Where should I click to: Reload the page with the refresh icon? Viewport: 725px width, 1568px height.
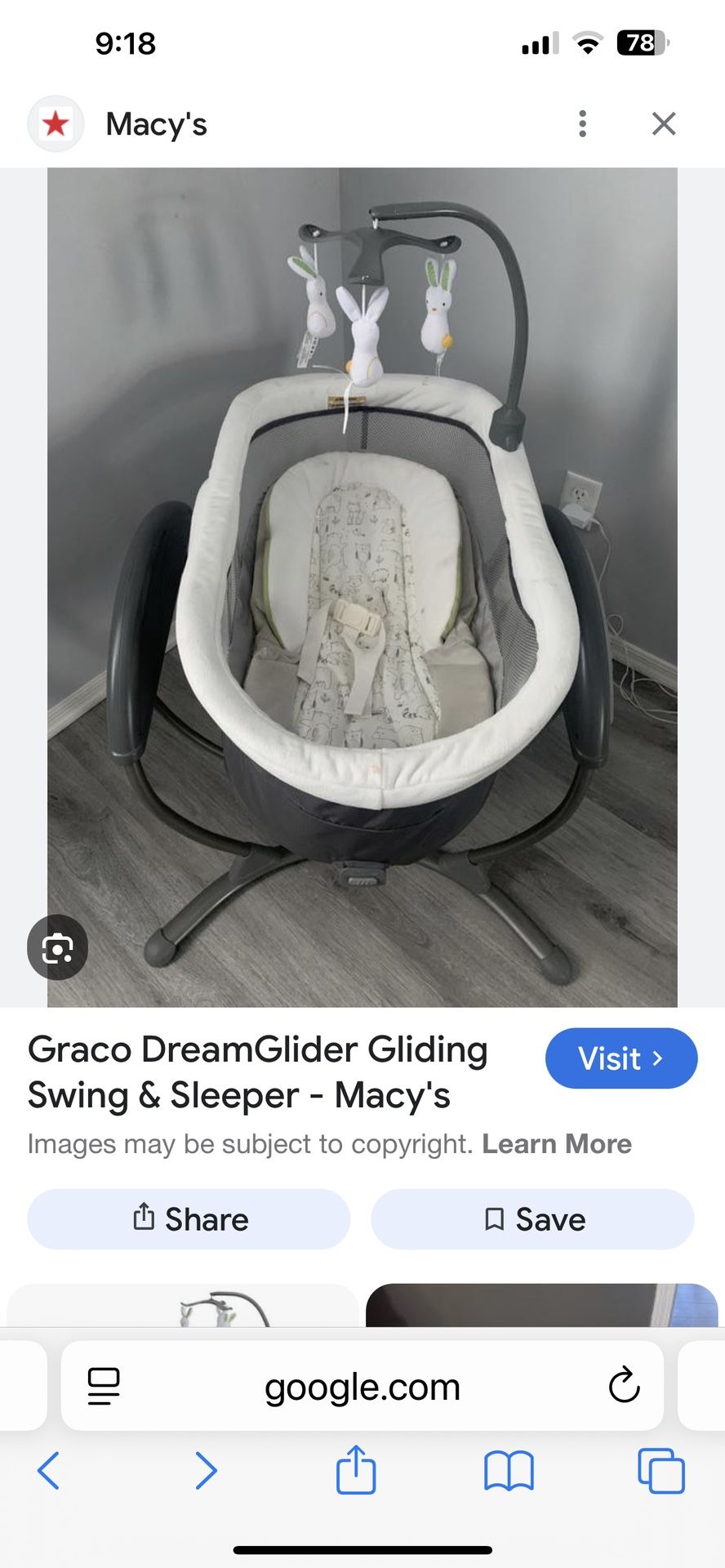(x=625, y=1385)
